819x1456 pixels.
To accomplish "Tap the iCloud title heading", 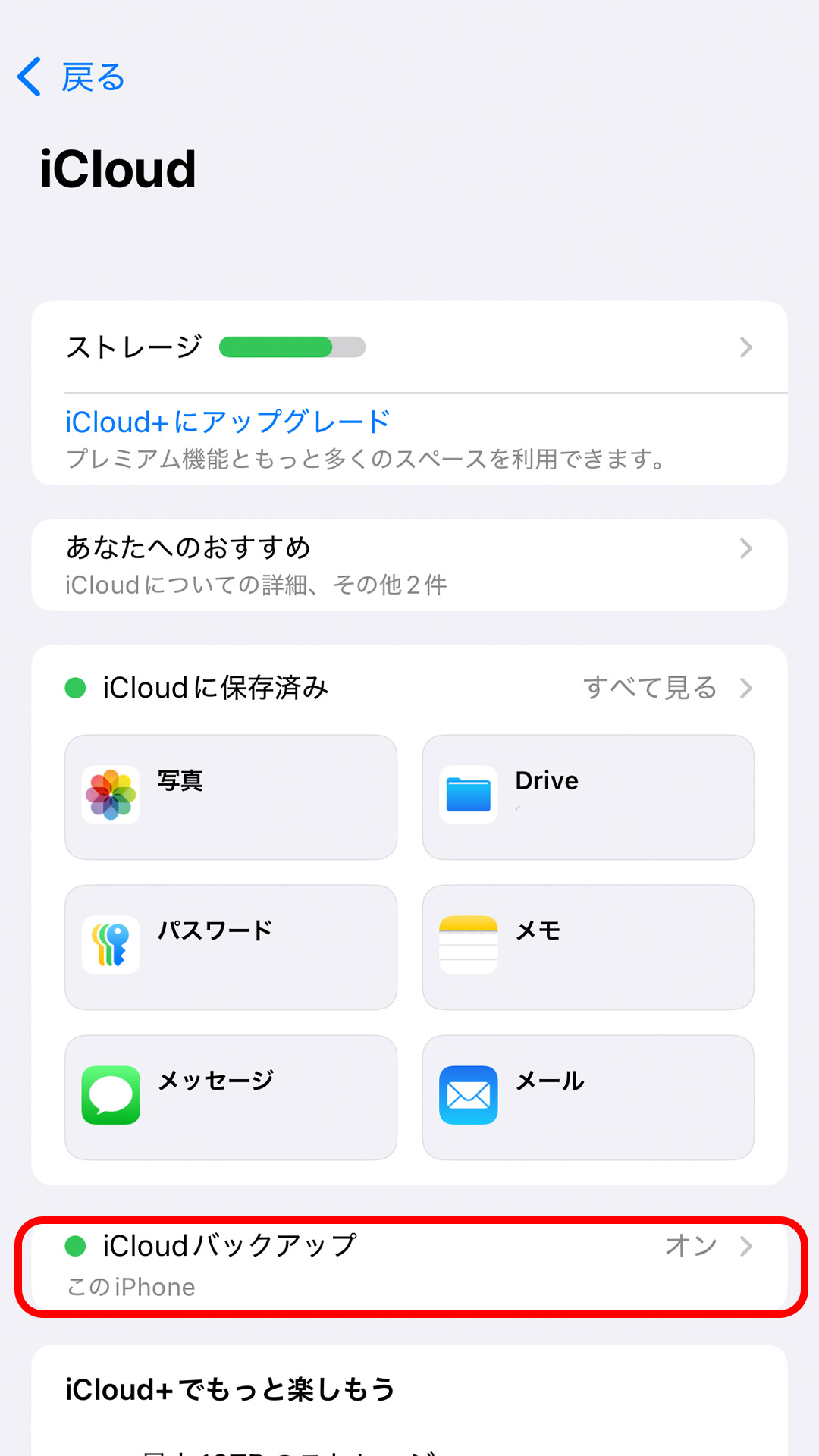I will (x=119, y=169).
